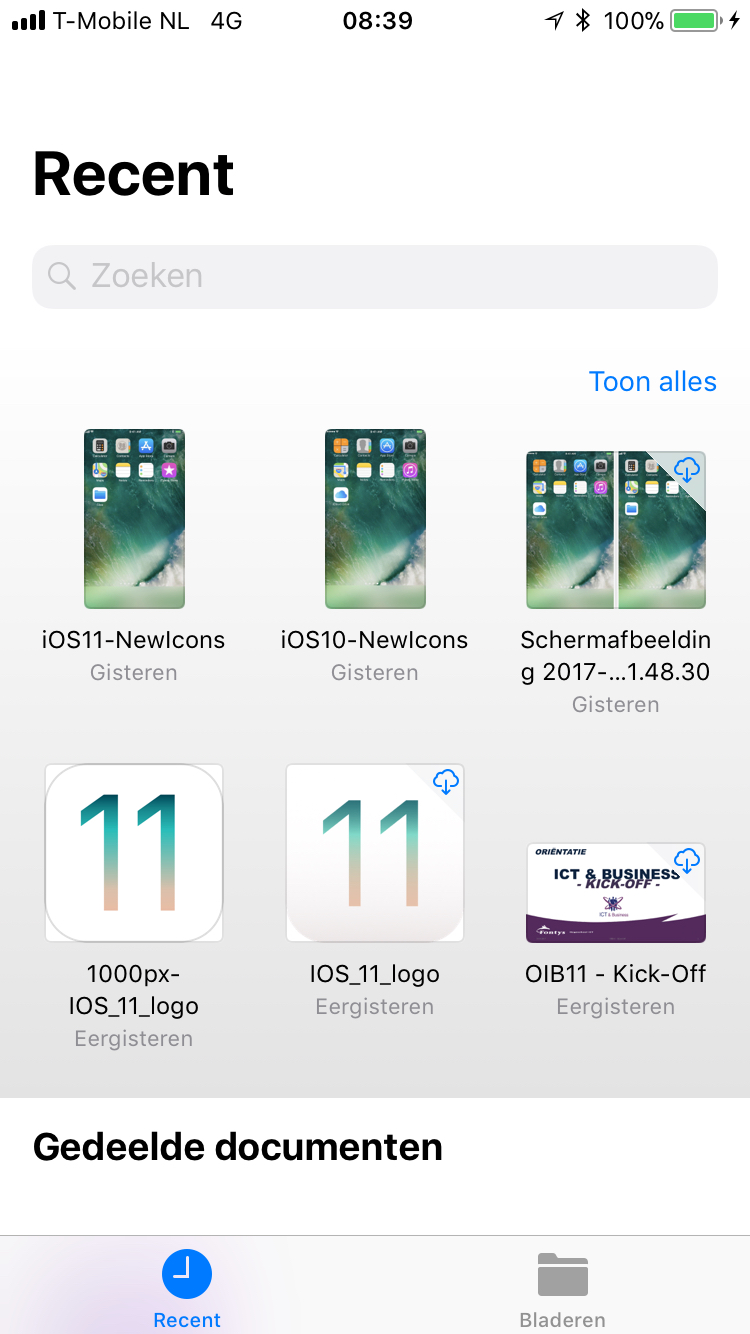Image resolution: width=750 pixels, height=1334 pixels.
Task: Open the Toon alles link
Action: (653, 382)
